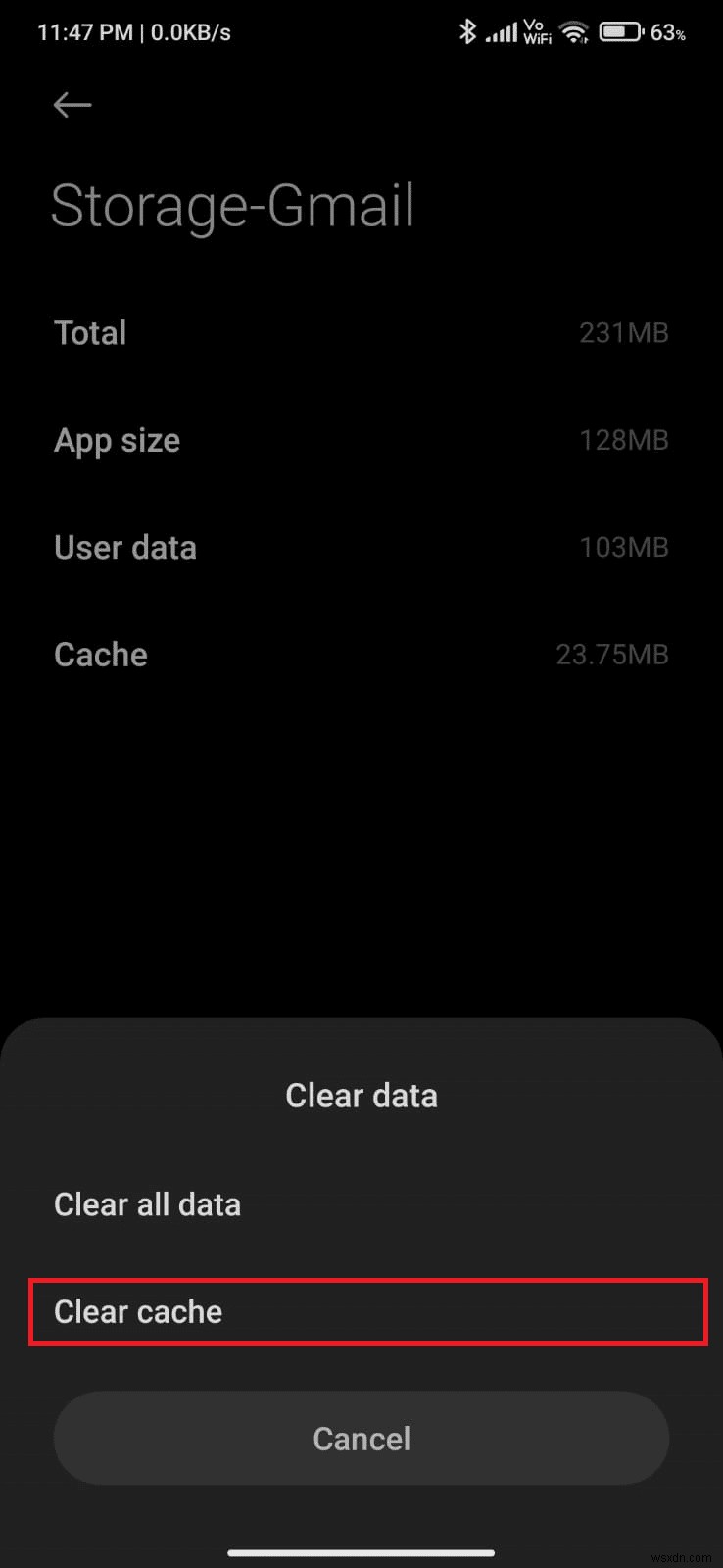Tap the Clear data sheet title
This screenshot has height=1568, width=723.
[361, 1095]
